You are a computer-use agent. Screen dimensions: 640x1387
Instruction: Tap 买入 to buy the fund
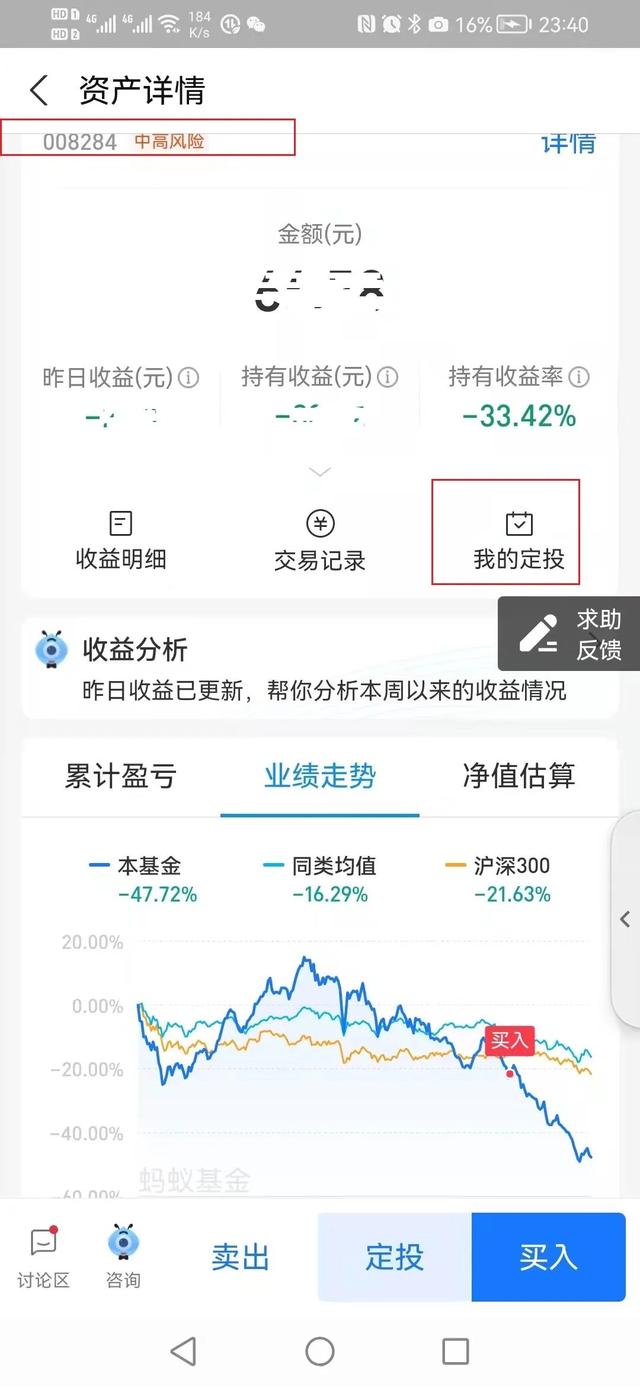tap(549, 1257)
